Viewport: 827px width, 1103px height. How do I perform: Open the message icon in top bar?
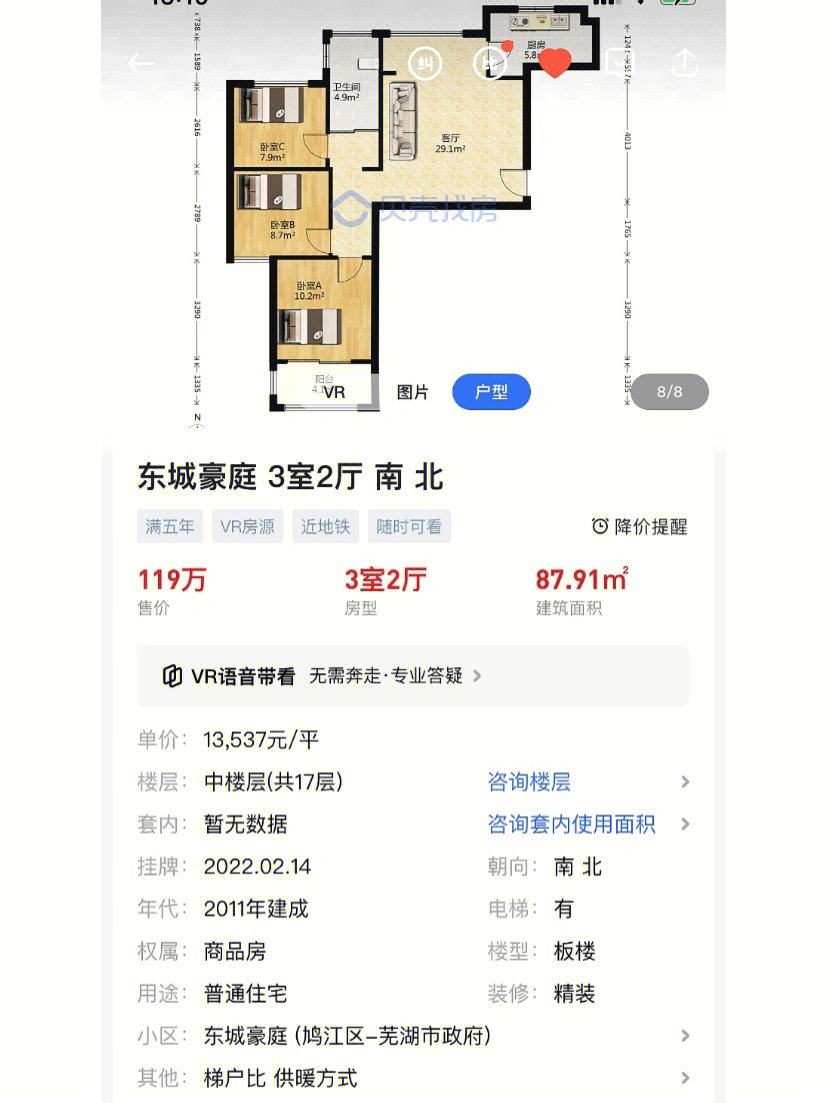615,62
